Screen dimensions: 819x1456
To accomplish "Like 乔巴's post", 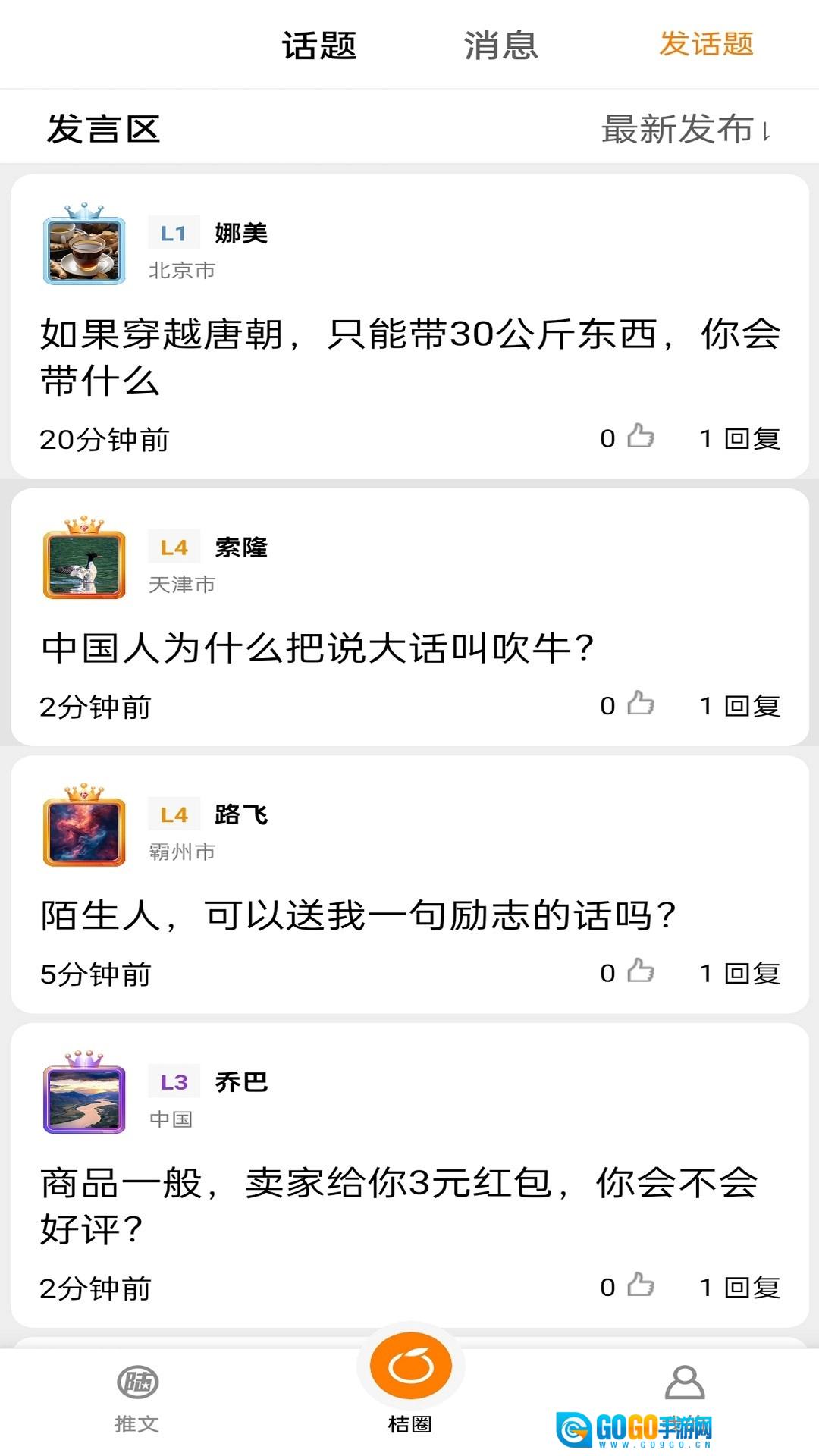I will (x=640, y=1285).
